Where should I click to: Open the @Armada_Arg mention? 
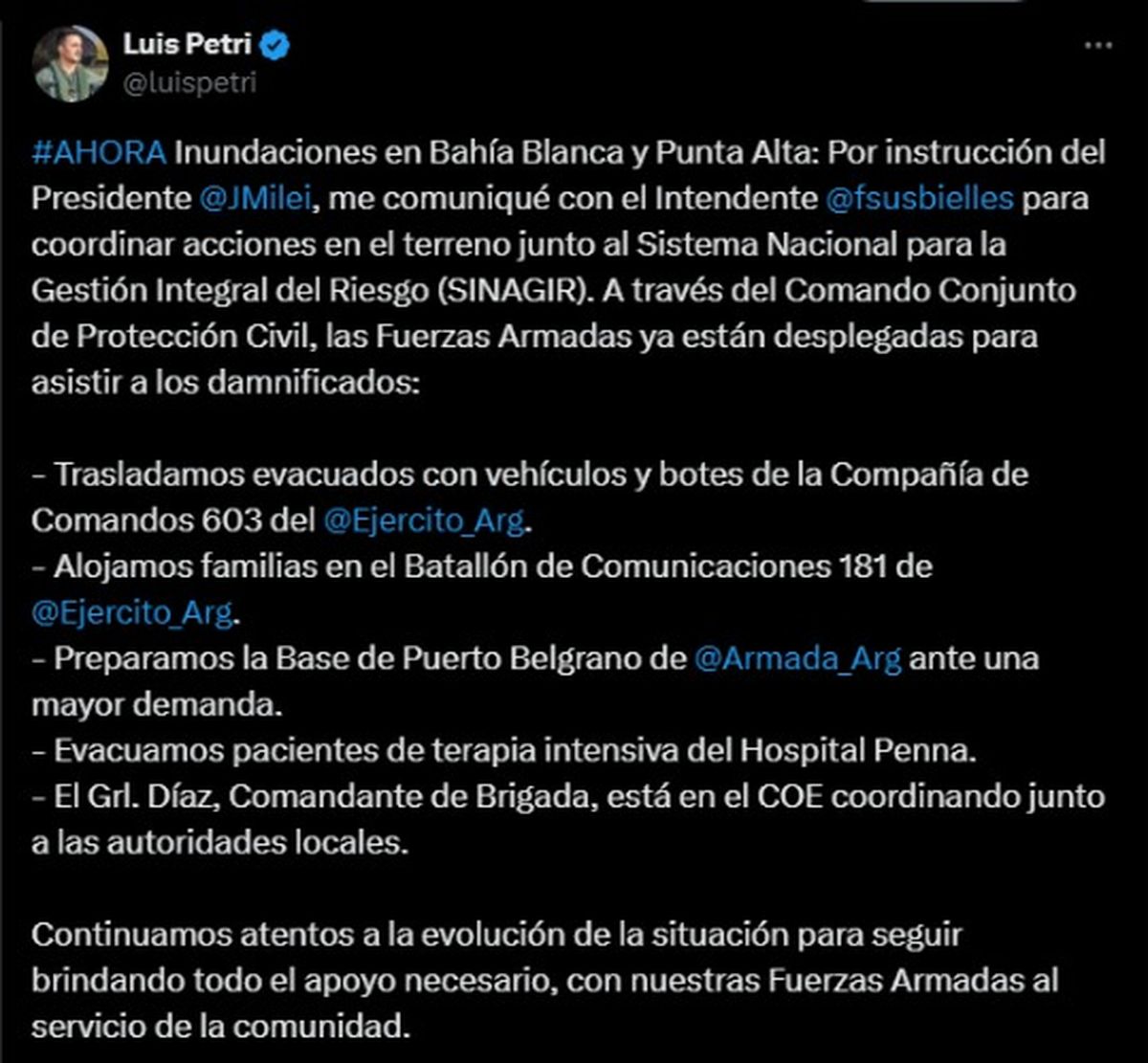tap(797, 660)
